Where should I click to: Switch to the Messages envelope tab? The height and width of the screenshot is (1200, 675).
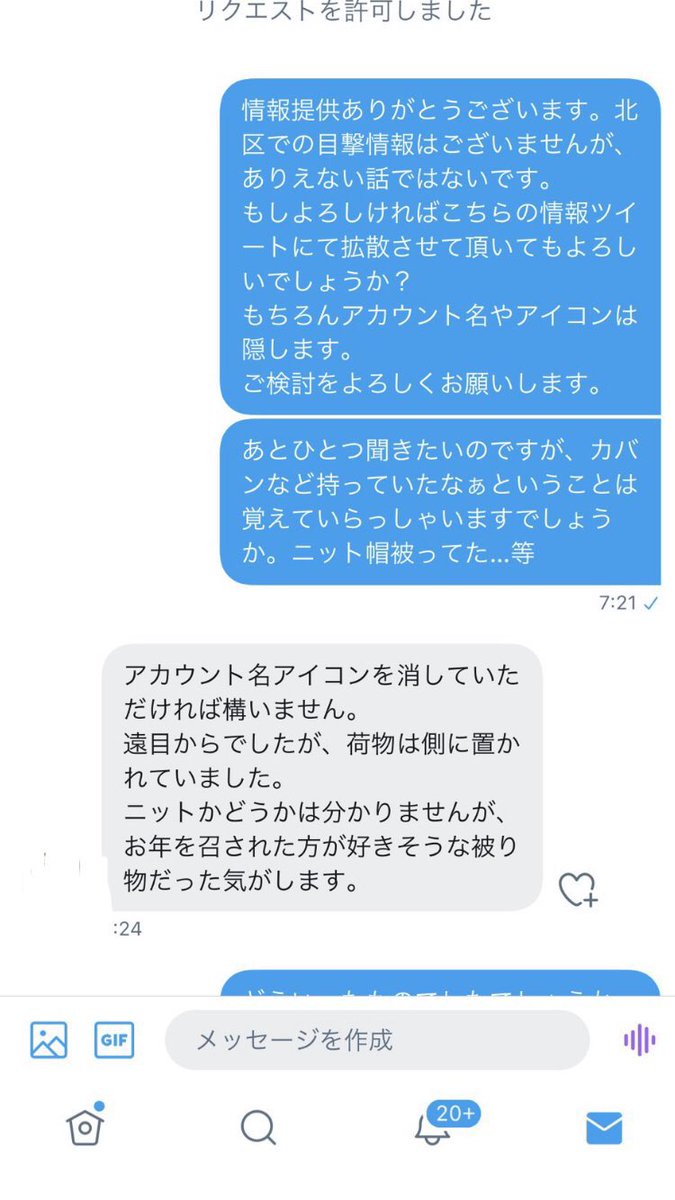coord(604,1128)
